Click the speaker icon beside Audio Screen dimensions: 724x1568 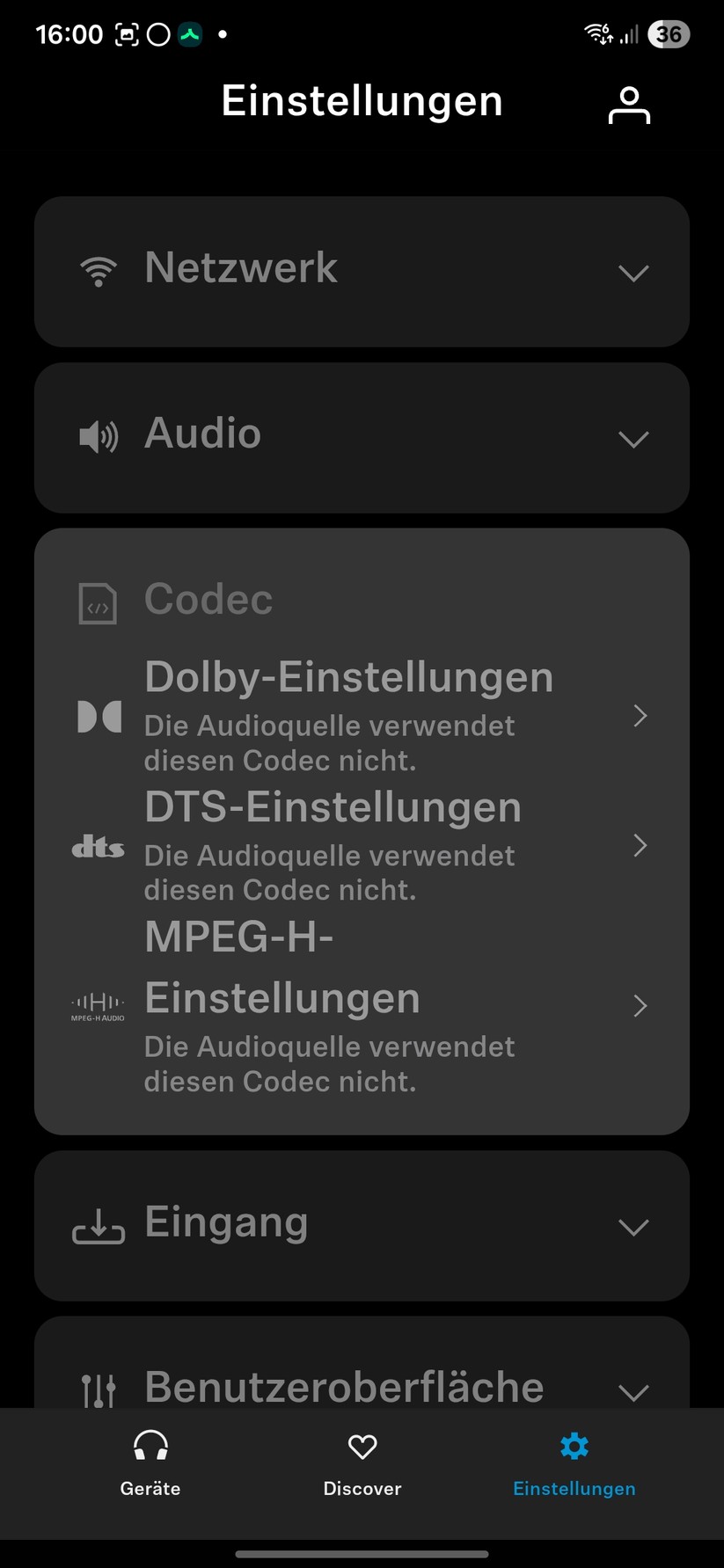tap(98, 434)
